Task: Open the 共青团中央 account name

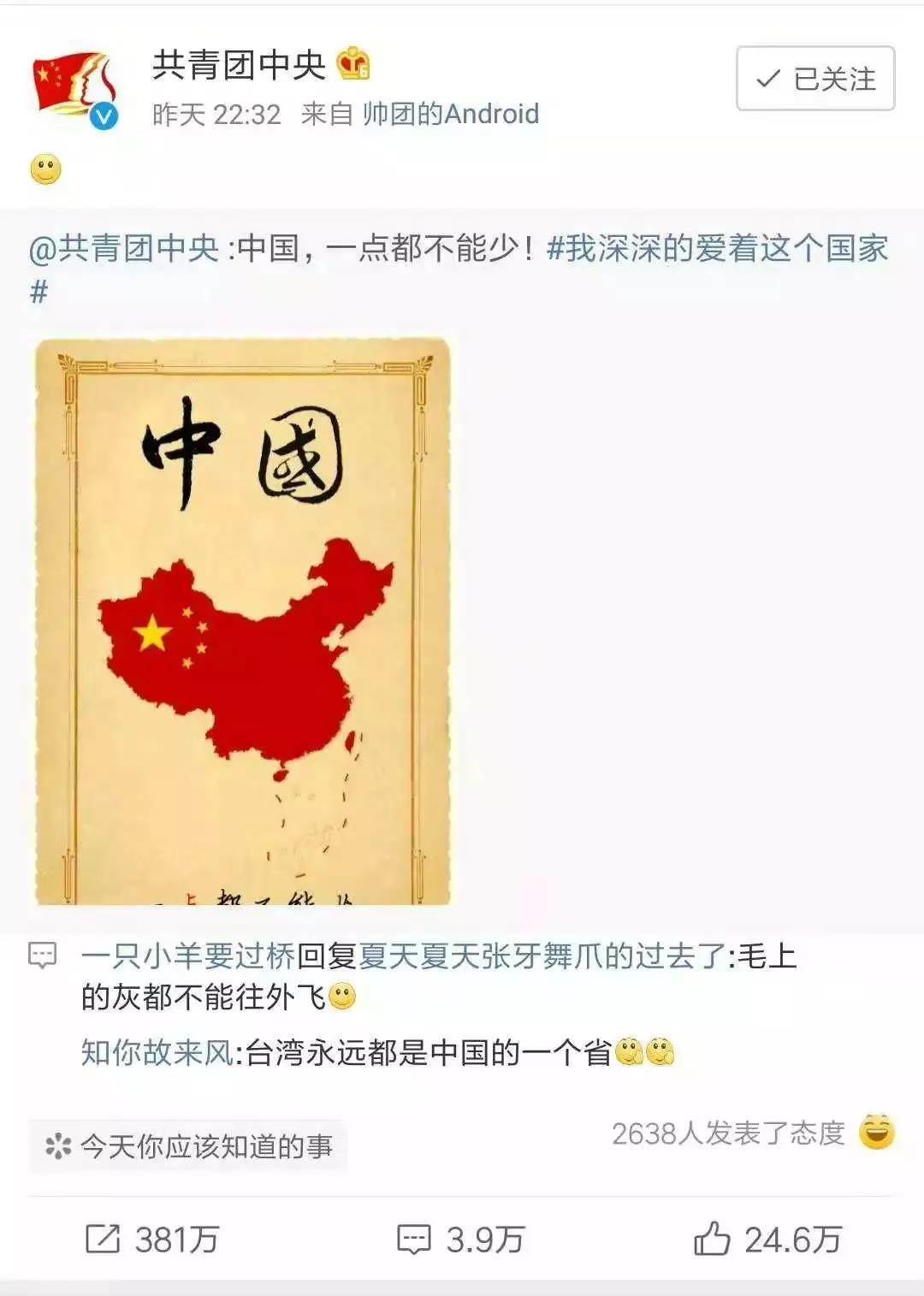Action: point(239,65)
